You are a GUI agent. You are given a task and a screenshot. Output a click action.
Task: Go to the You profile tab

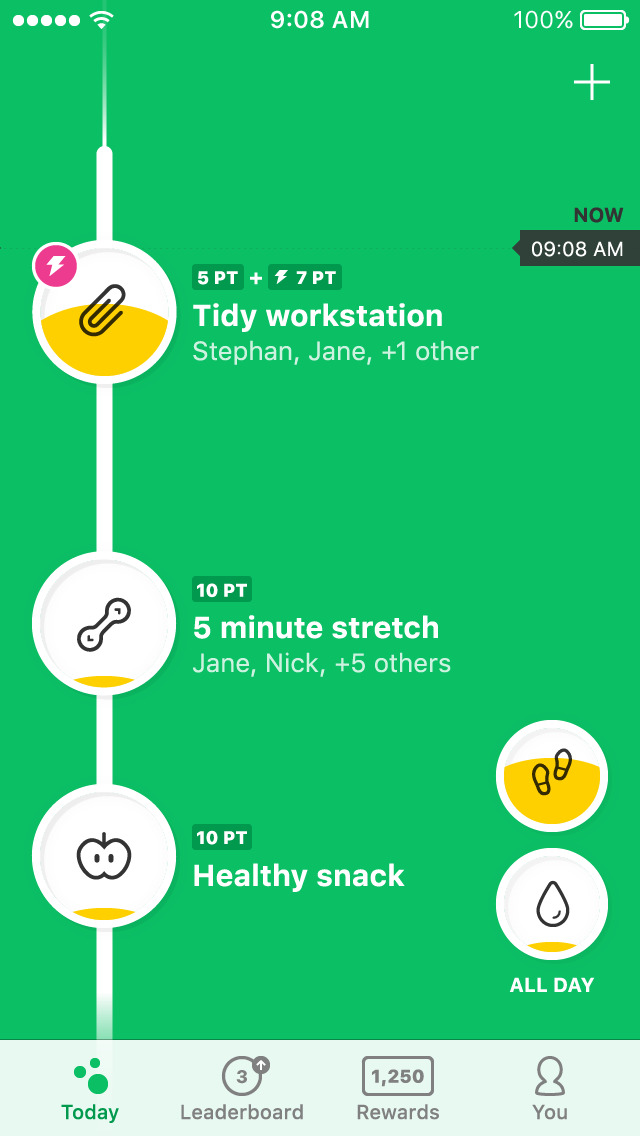(550, 1089)
